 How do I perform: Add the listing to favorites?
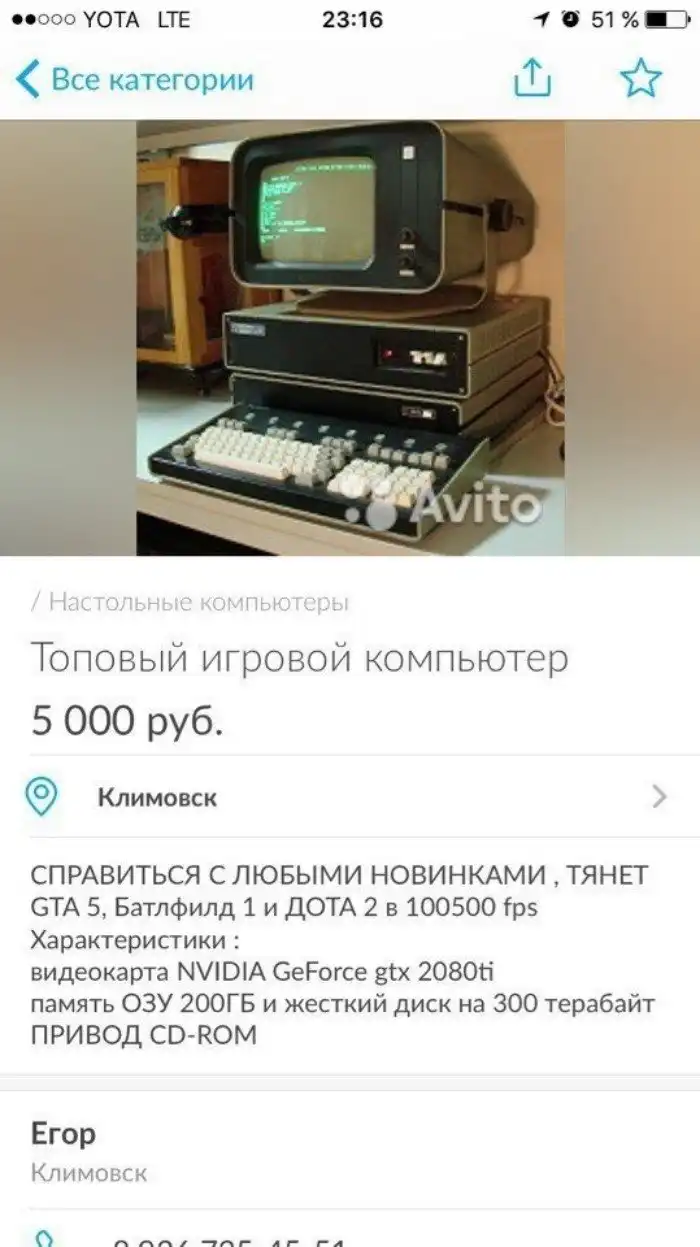pyautogui.click(x=641, y=79)
